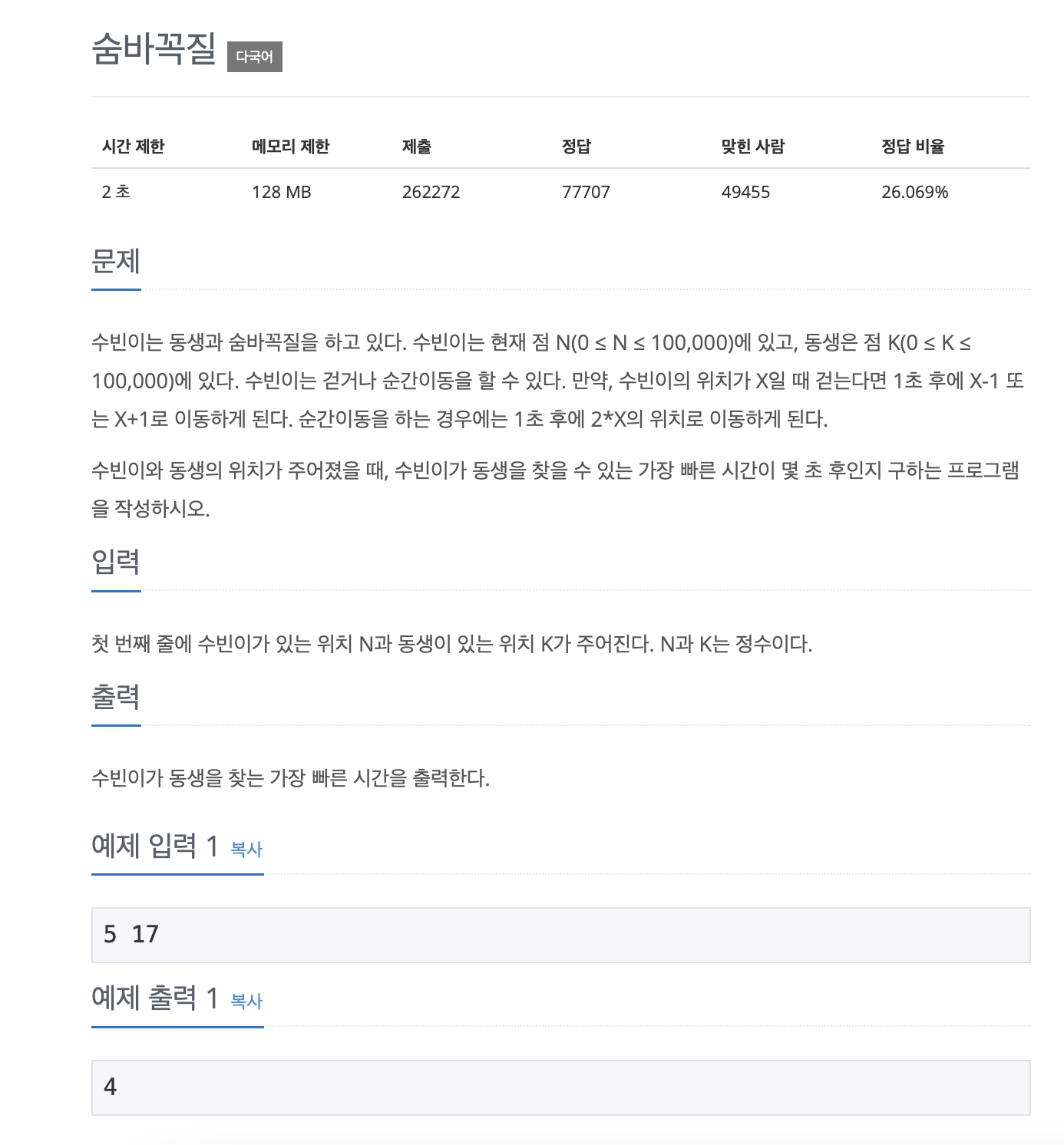Copy the 예제 입력 1 sample

pos(246,850)
